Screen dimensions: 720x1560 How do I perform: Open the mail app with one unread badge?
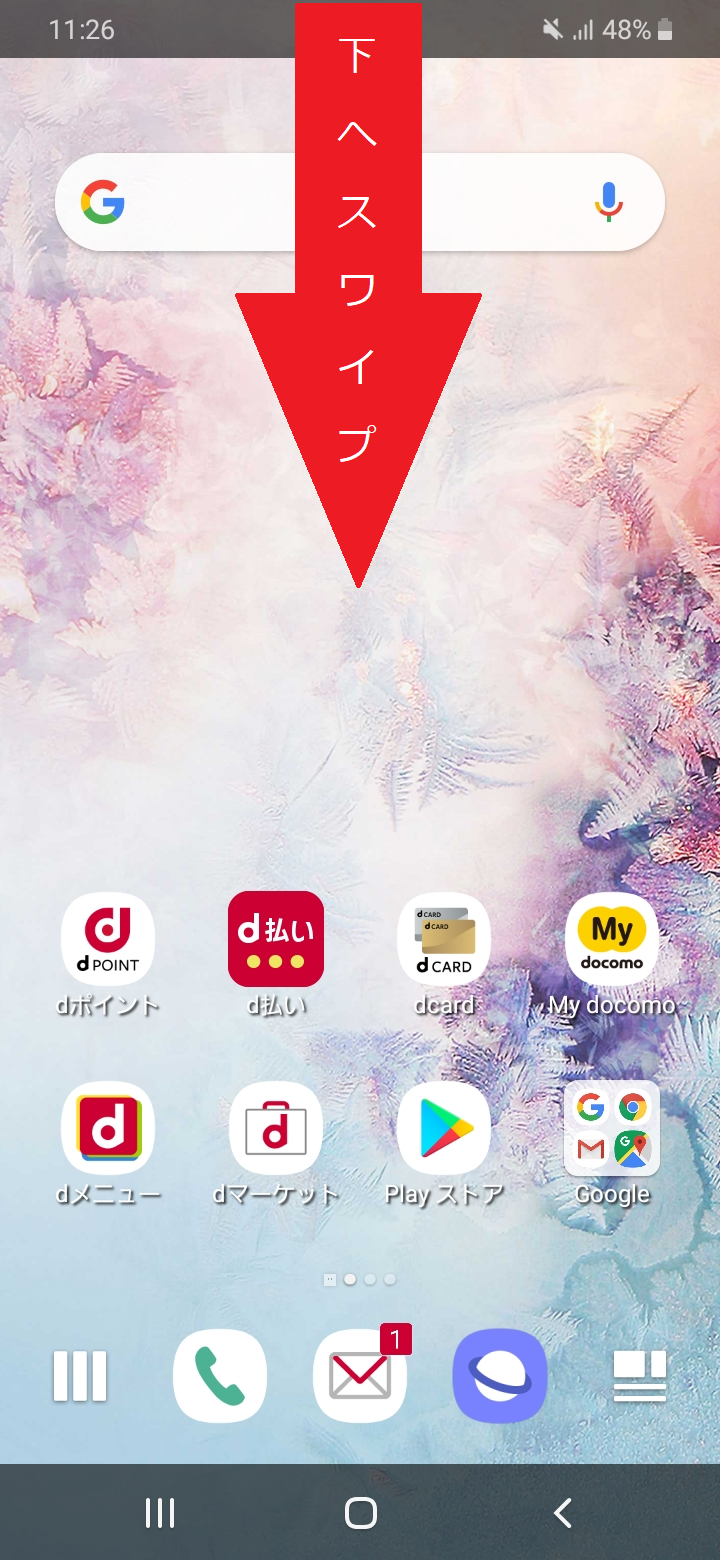coord(360,1376)
